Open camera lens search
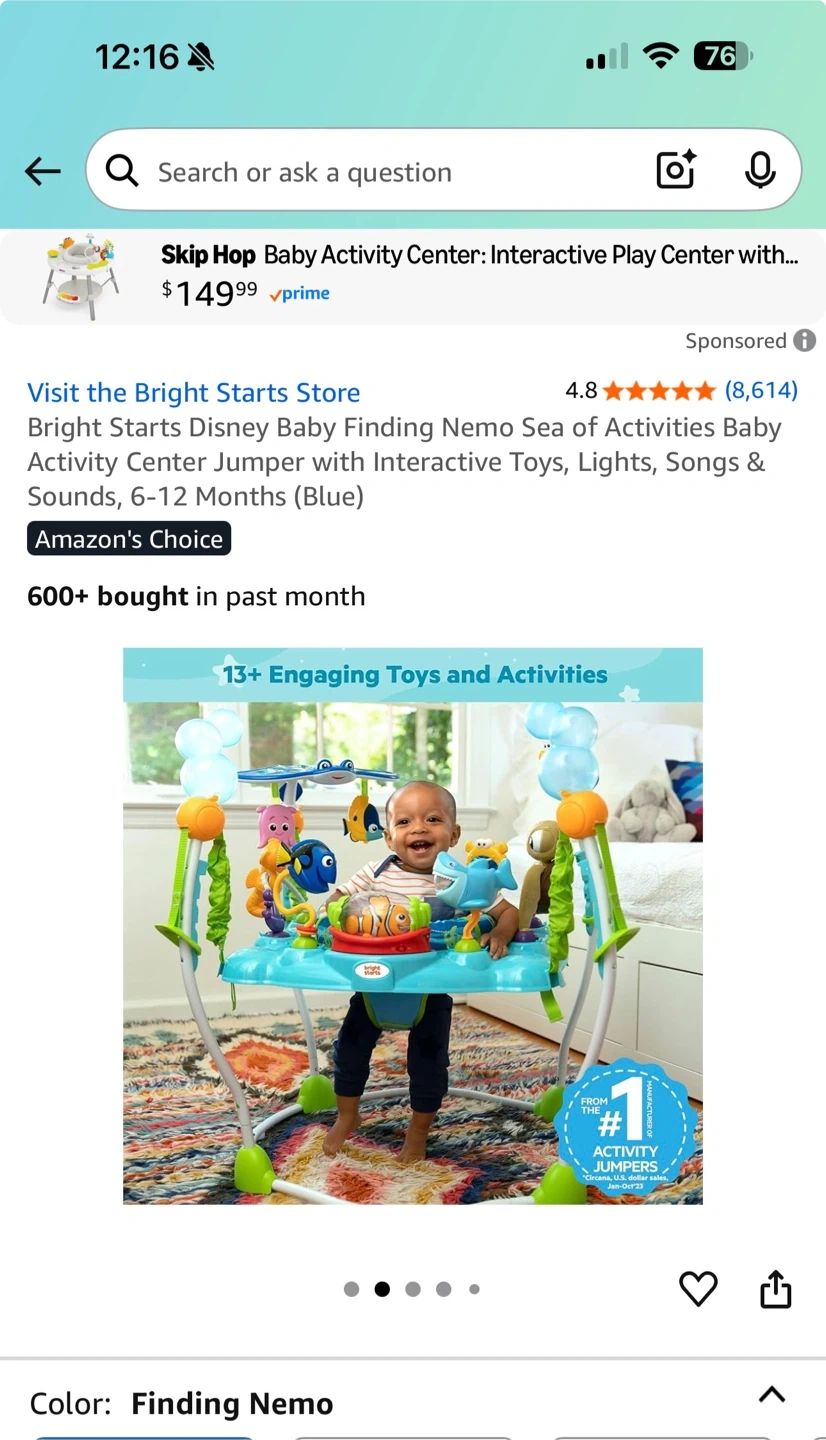 click(x=677, y=171)
